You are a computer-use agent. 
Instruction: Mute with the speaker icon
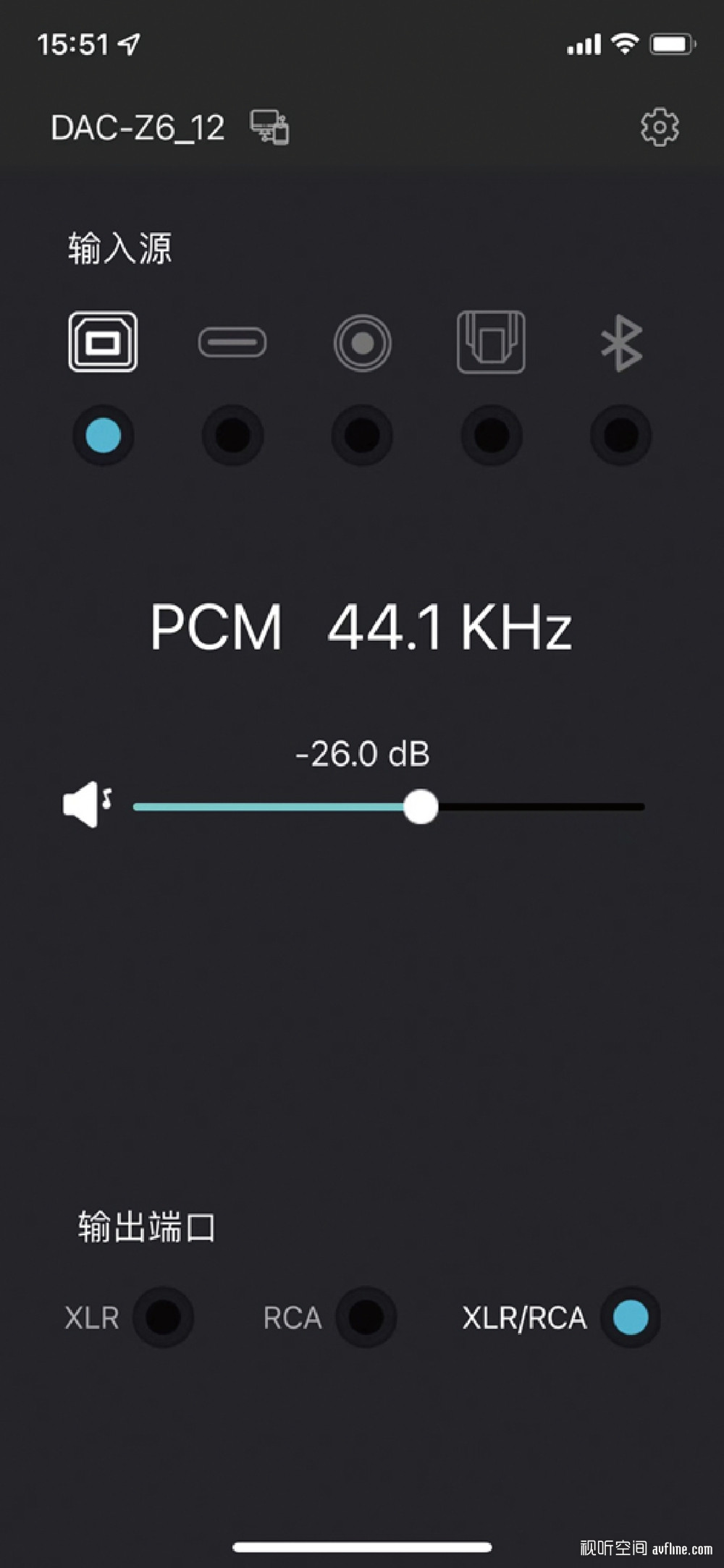click(88, 805)
